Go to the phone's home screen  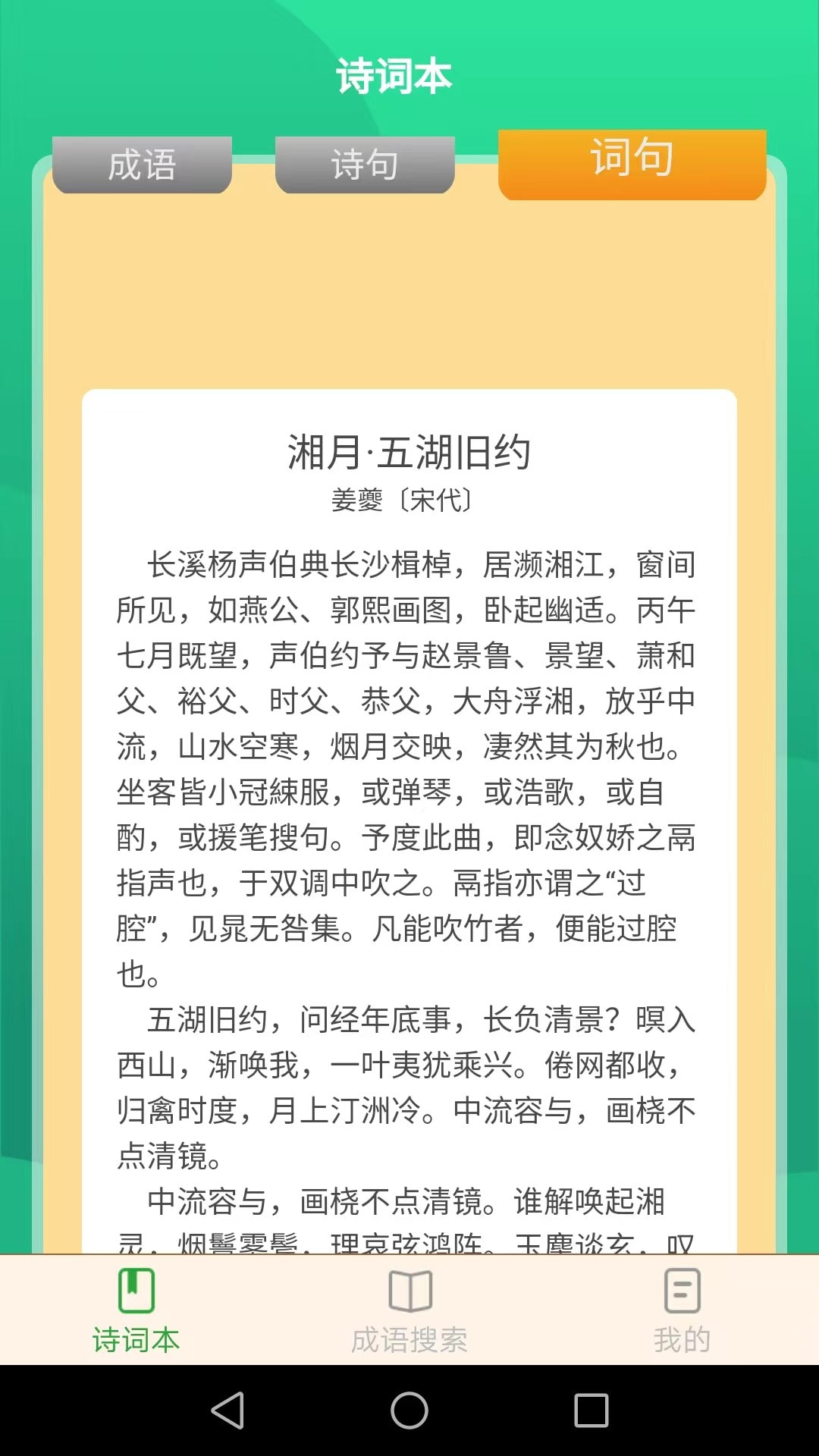[x=409, y=1410]
